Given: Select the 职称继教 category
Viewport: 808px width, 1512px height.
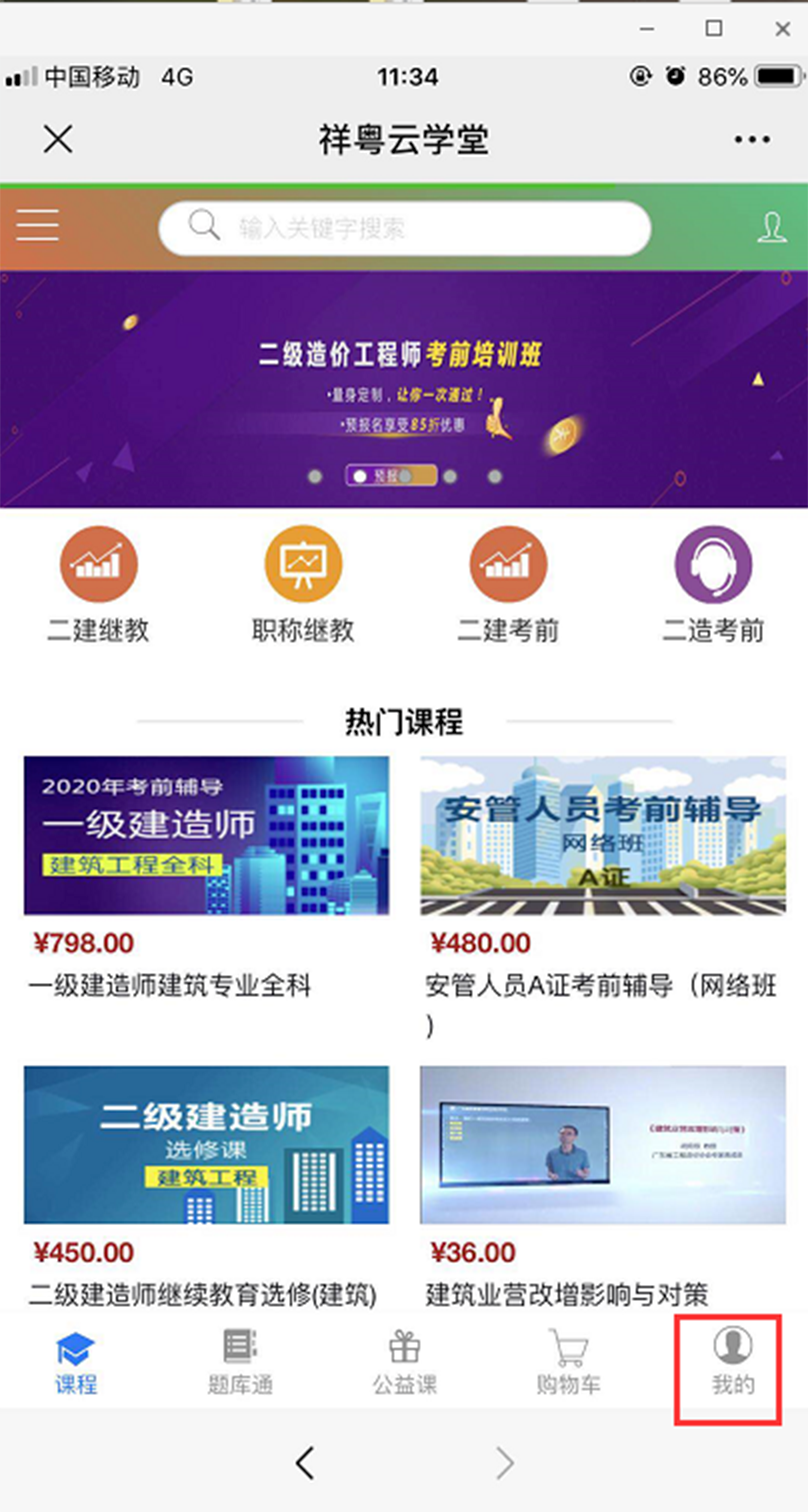Looking at the screenshot, I should (303, 586).
